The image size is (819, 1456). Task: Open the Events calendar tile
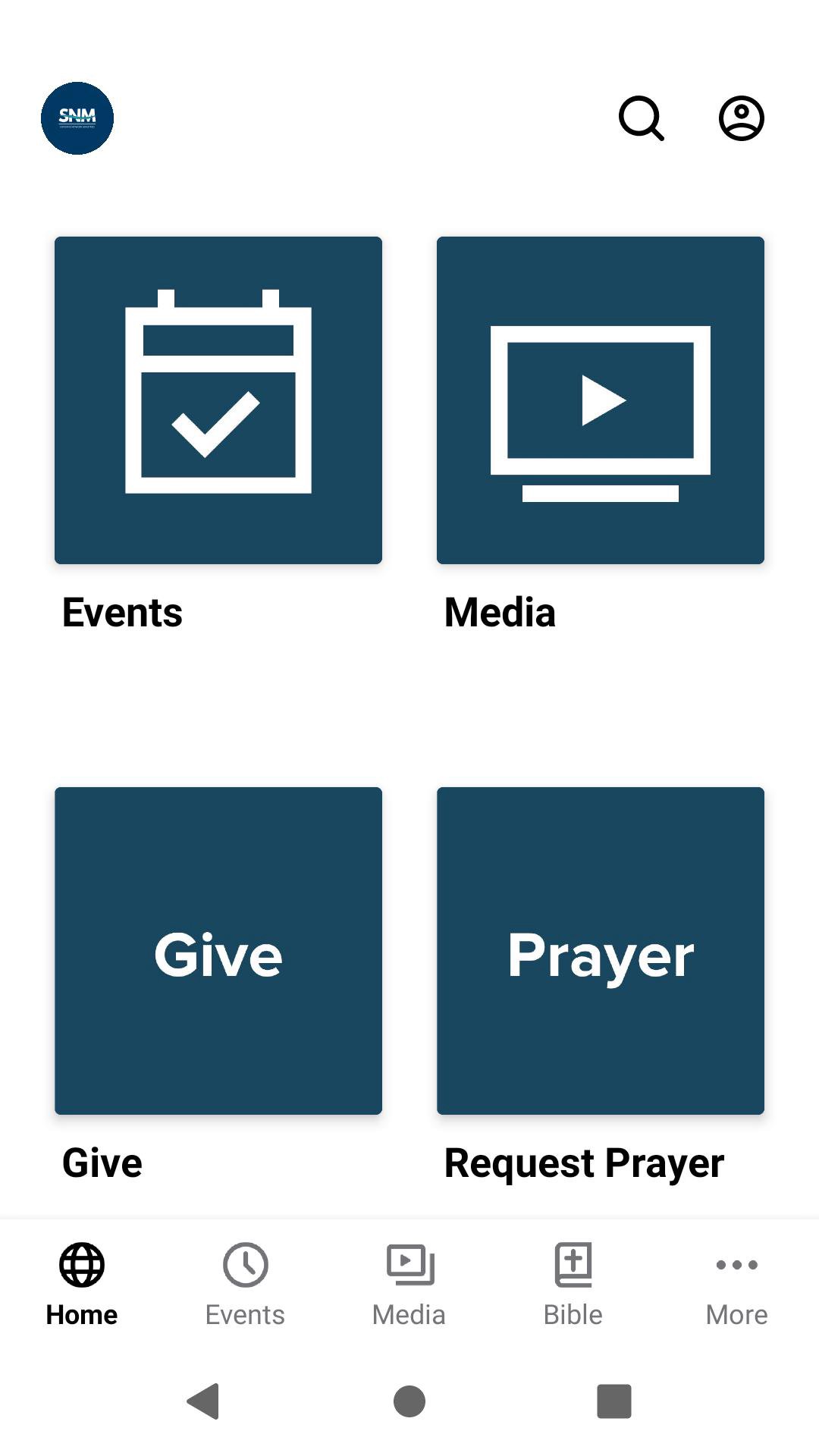coord(218,400)
